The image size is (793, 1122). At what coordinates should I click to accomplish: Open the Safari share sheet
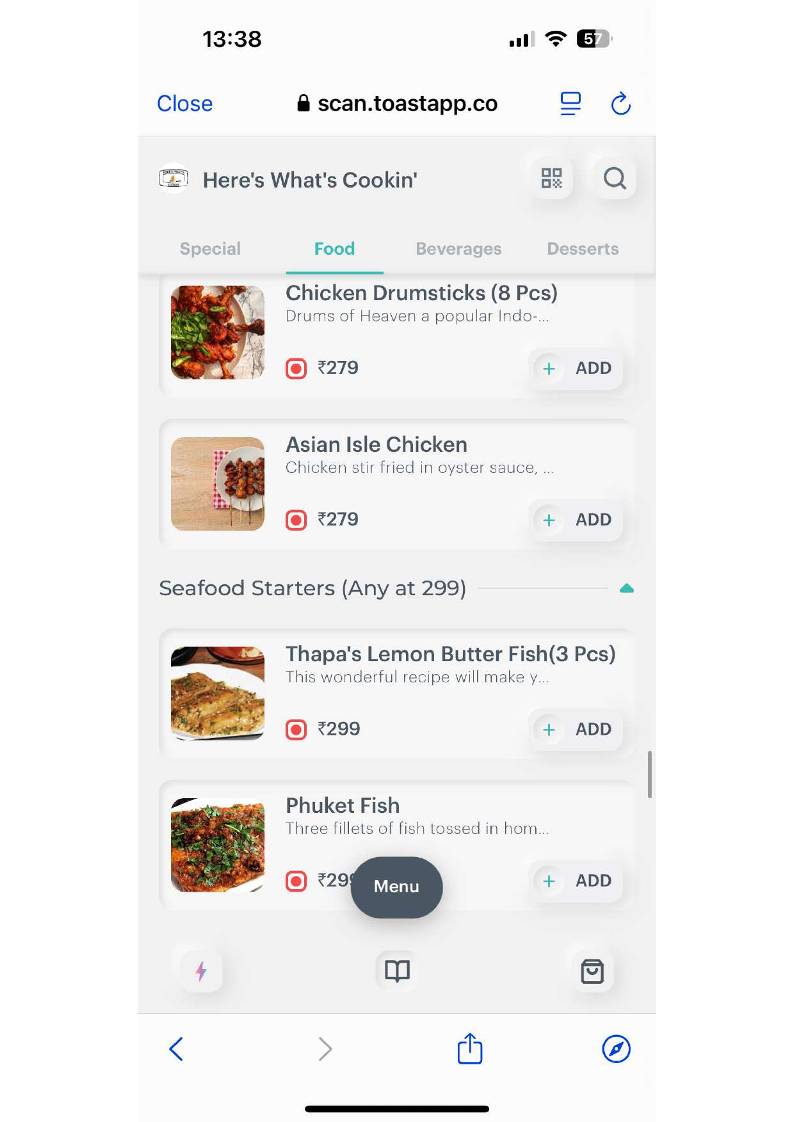pos(469,1049)
